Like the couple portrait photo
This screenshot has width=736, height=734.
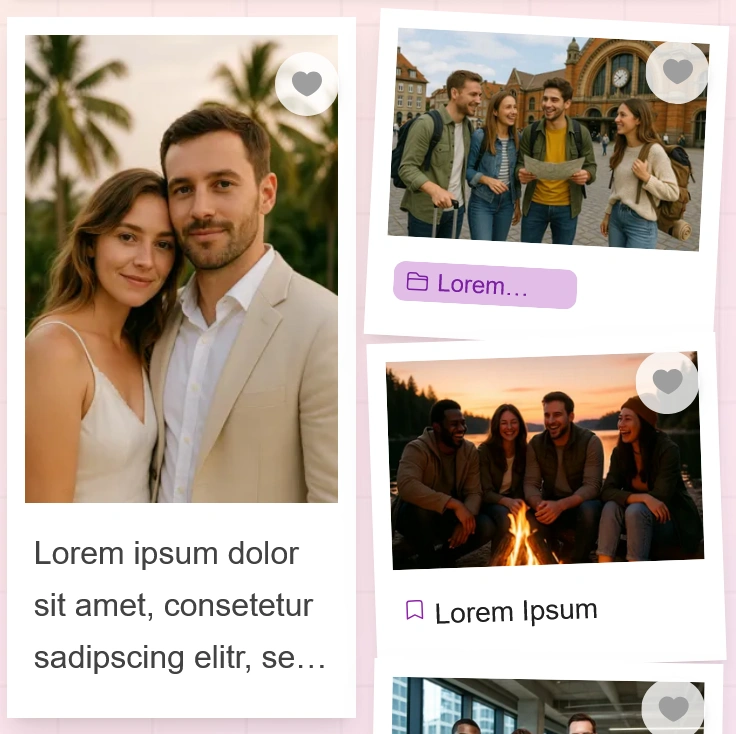pyautogui.click(x=306, y=84)
